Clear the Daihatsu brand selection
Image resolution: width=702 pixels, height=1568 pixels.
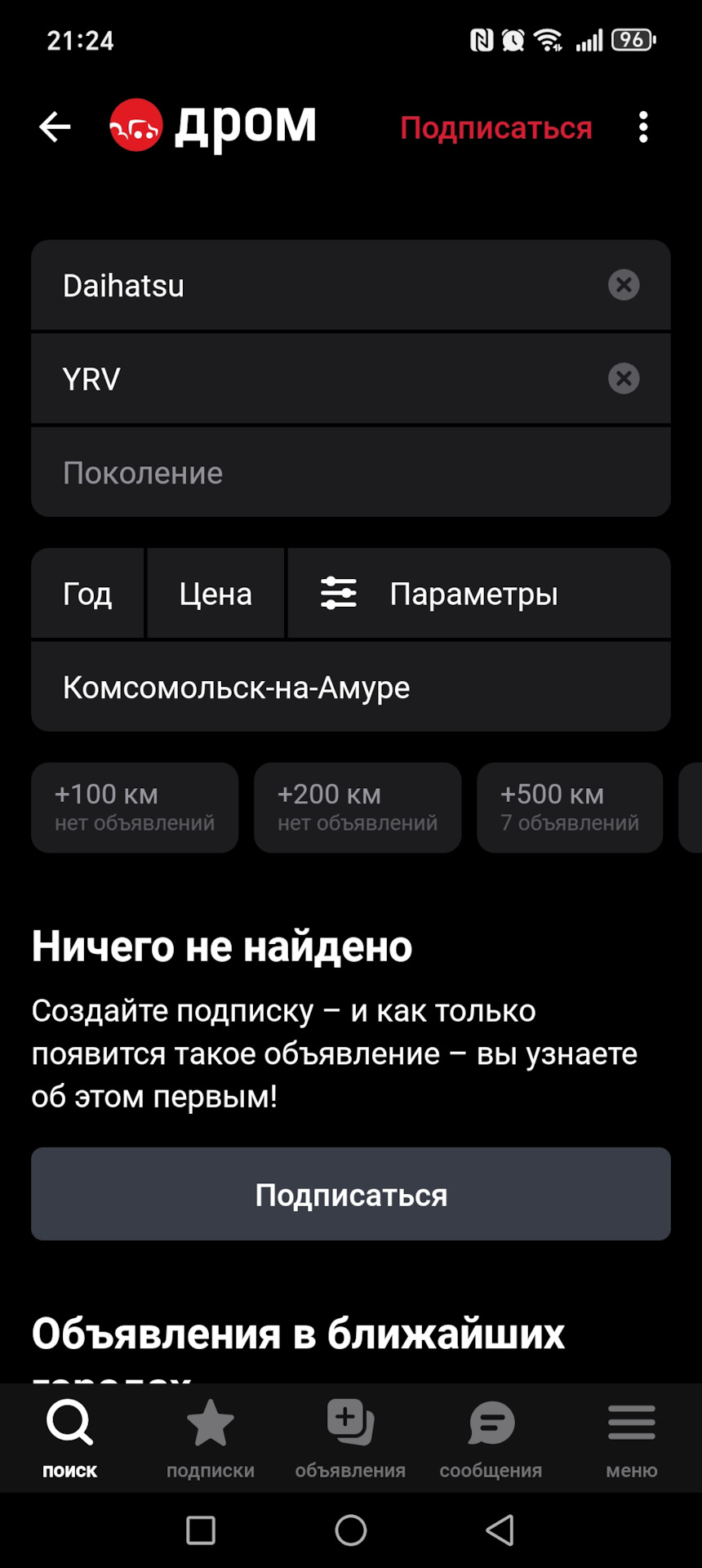(x=624, y=285)
